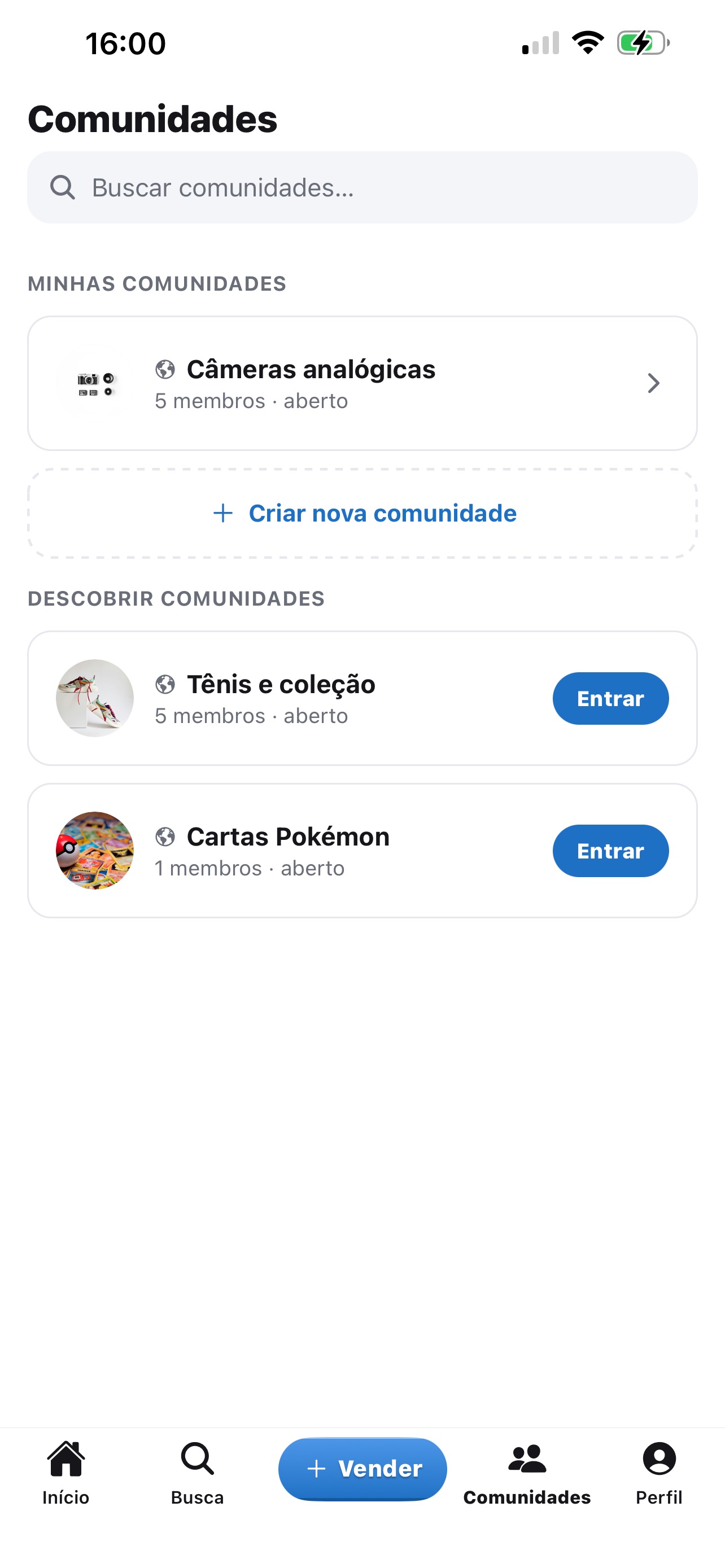
Task: Switch to the Busca tab
Action: pyautogui.click(x=197, y=1473)
